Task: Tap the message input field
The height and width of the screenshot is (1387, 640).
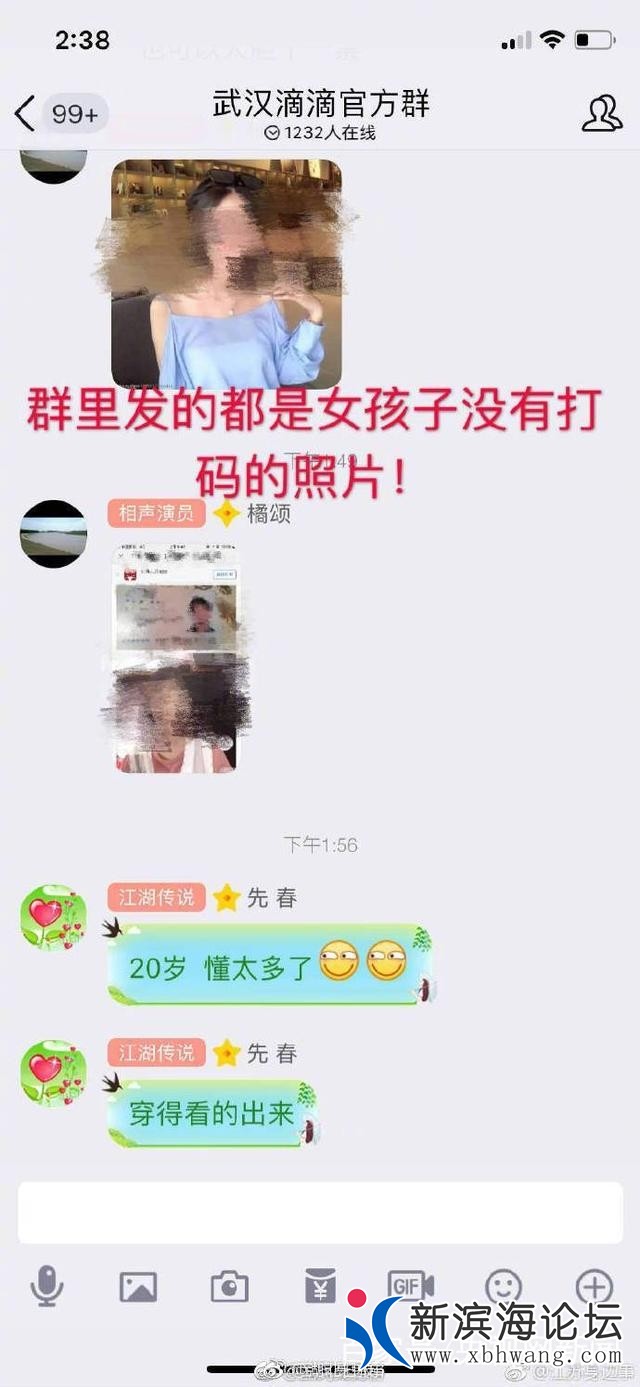Action: pyautogui.click(x=320, y=1212)
